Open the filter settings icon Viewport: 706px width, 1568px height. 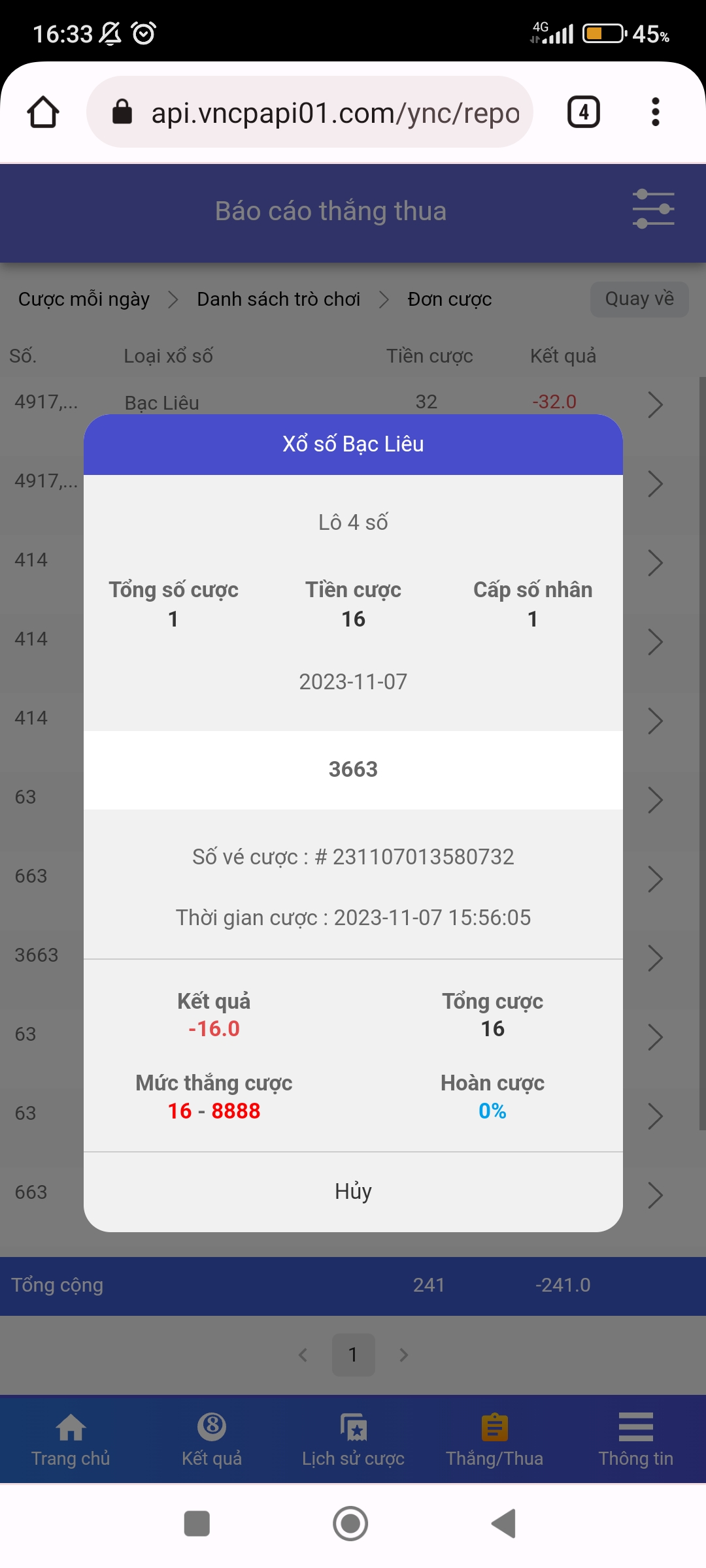653,210
